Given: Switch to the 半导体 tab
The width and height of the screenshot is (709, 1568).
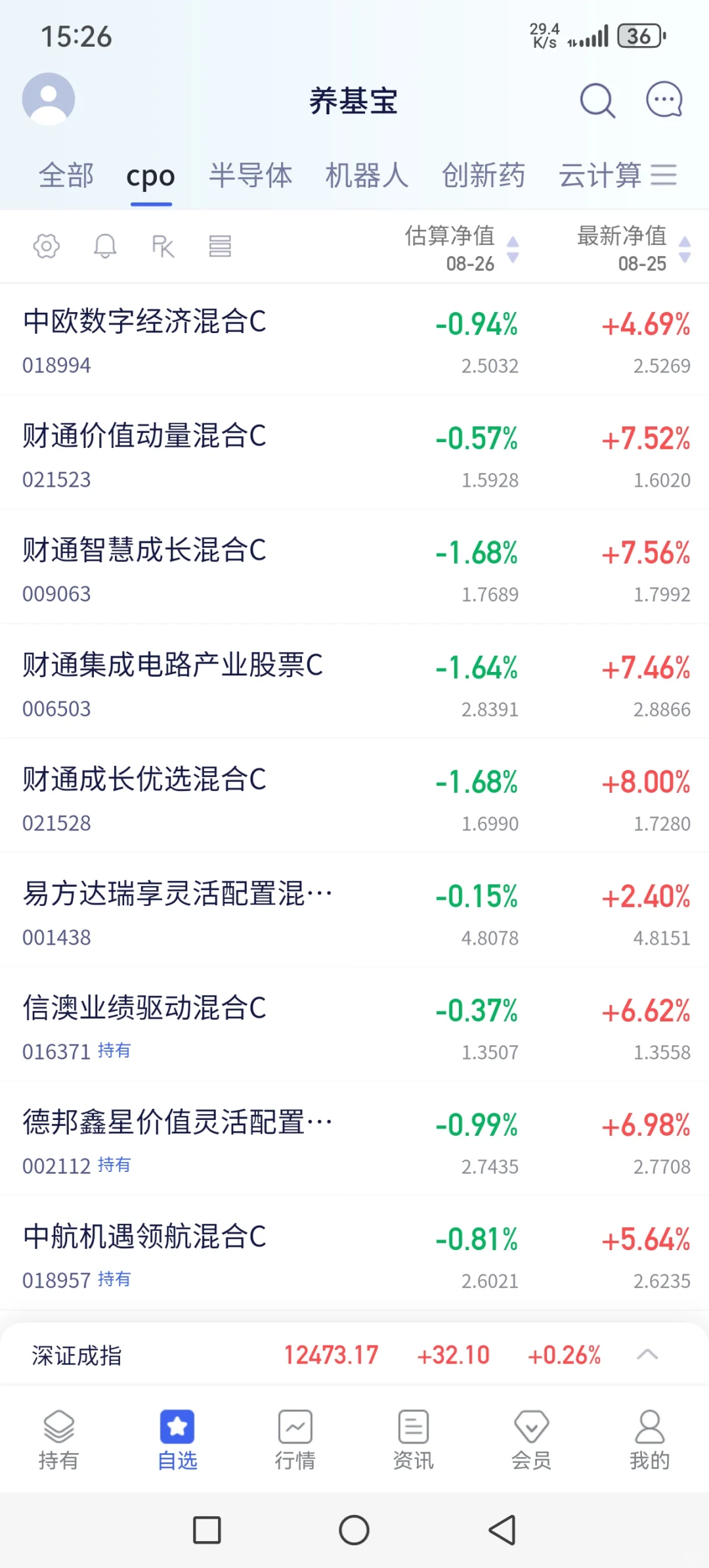Looking at the screenshot, I should point(250,175).
